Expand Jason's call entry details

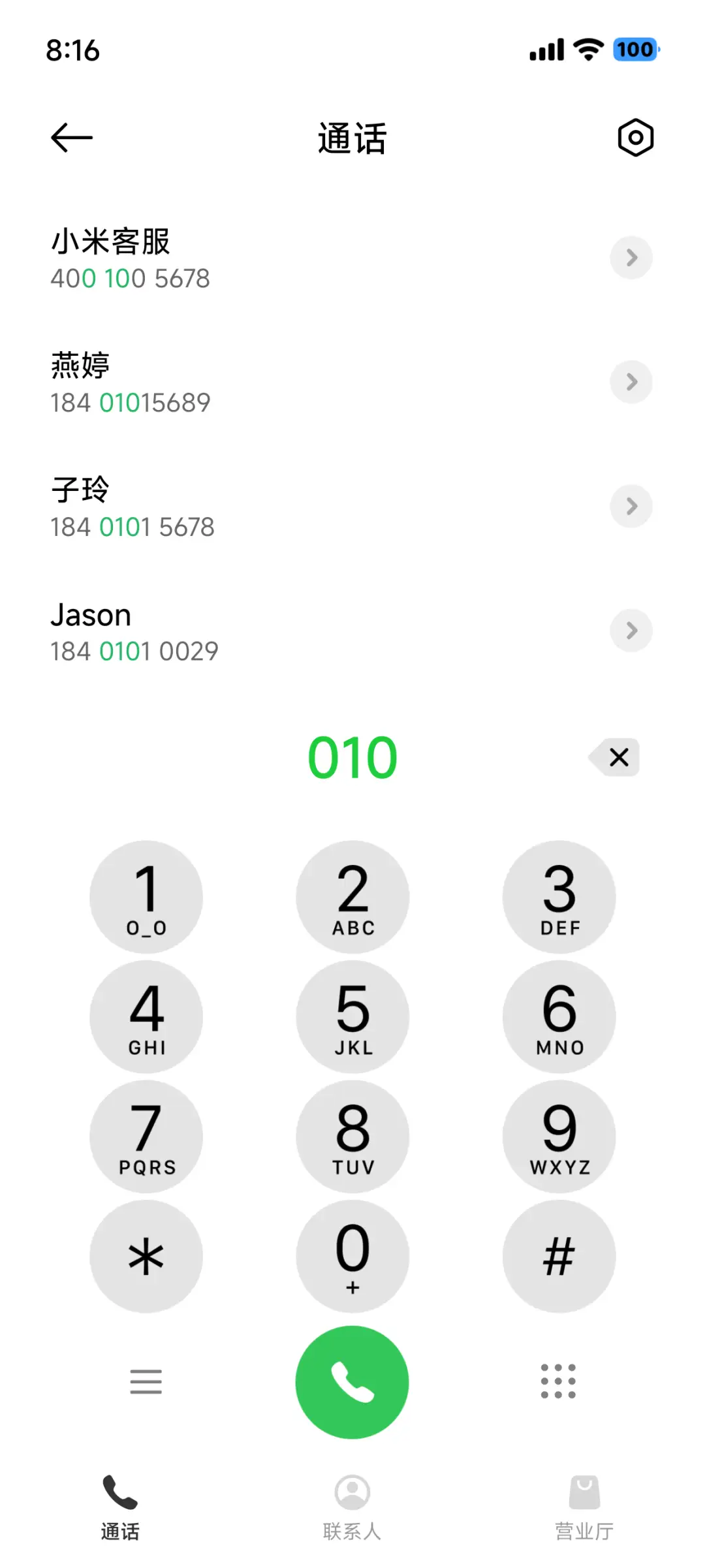pyautogui.click(x=631, y=631)
